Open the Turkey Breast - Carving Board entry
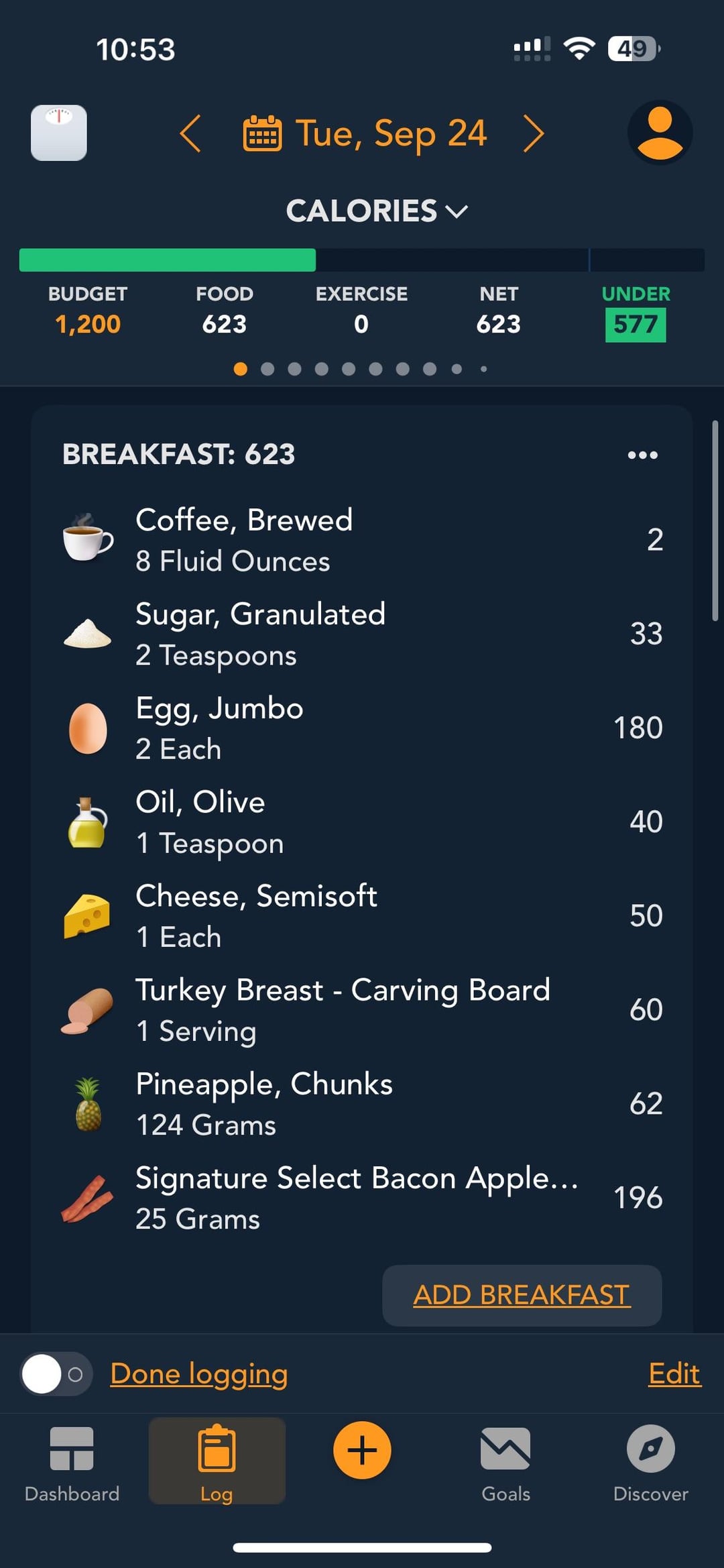 [362, 1009]
